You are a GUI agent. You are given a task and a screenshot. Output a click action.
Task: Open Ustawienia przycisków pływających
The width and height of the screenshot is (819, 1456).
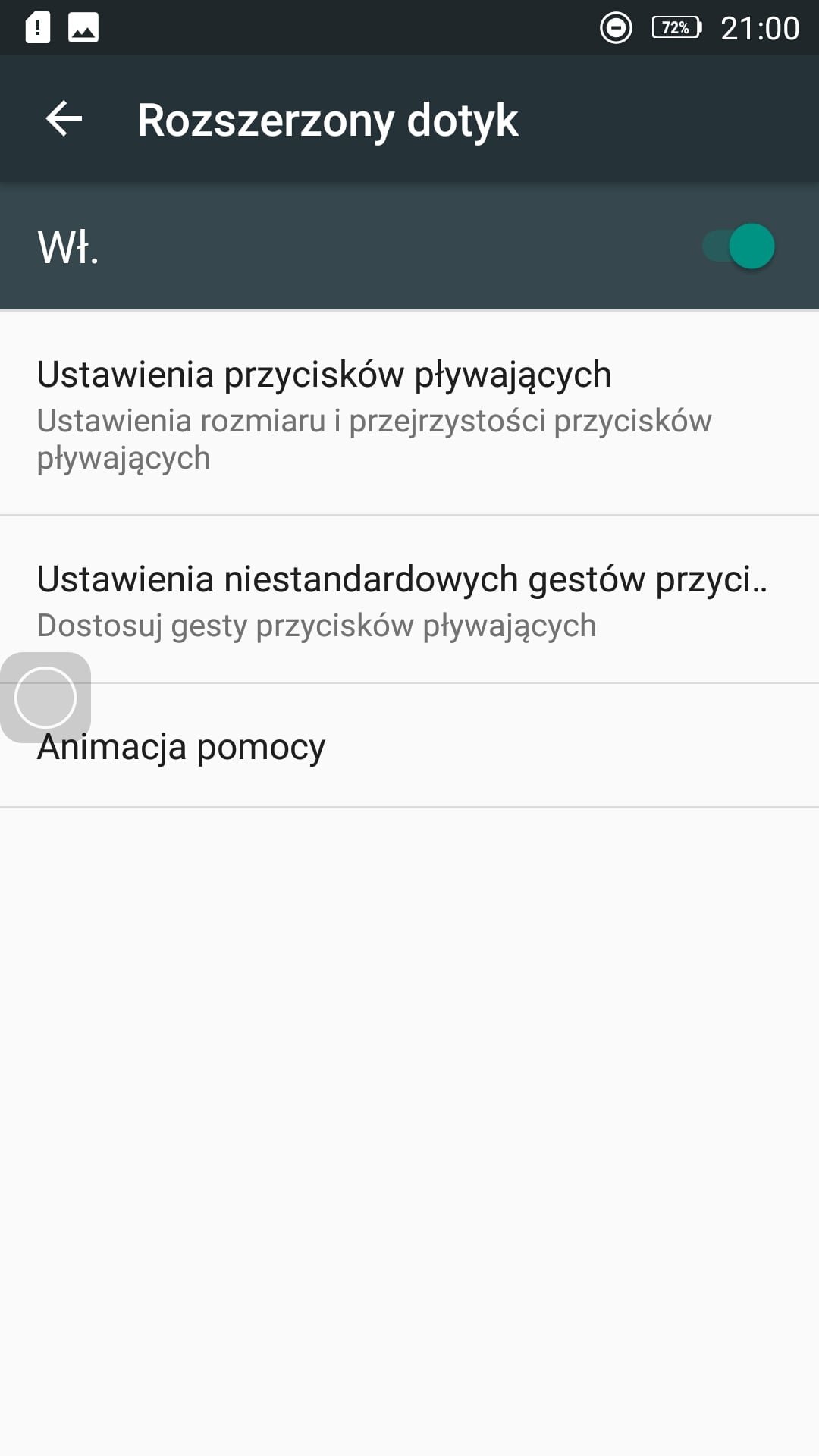coord(409,413)
